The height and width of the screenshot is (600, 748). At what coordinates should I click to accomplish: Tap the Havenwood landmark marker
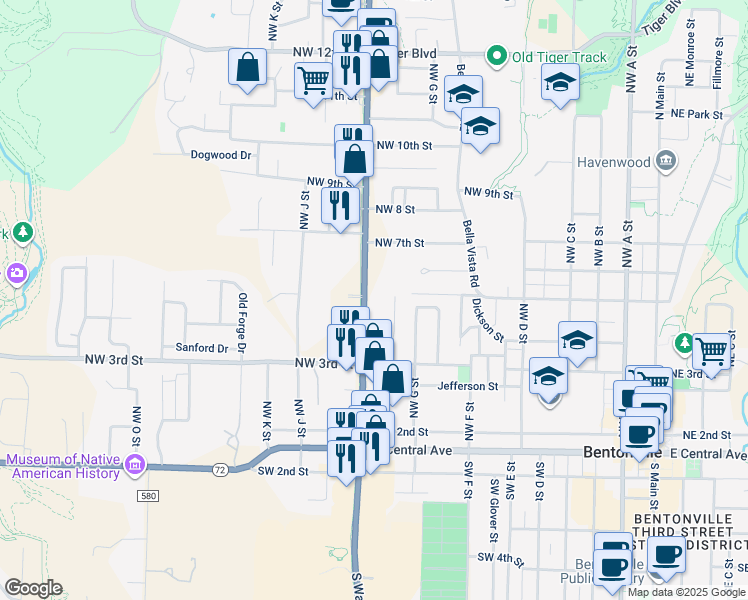point(666,162)
